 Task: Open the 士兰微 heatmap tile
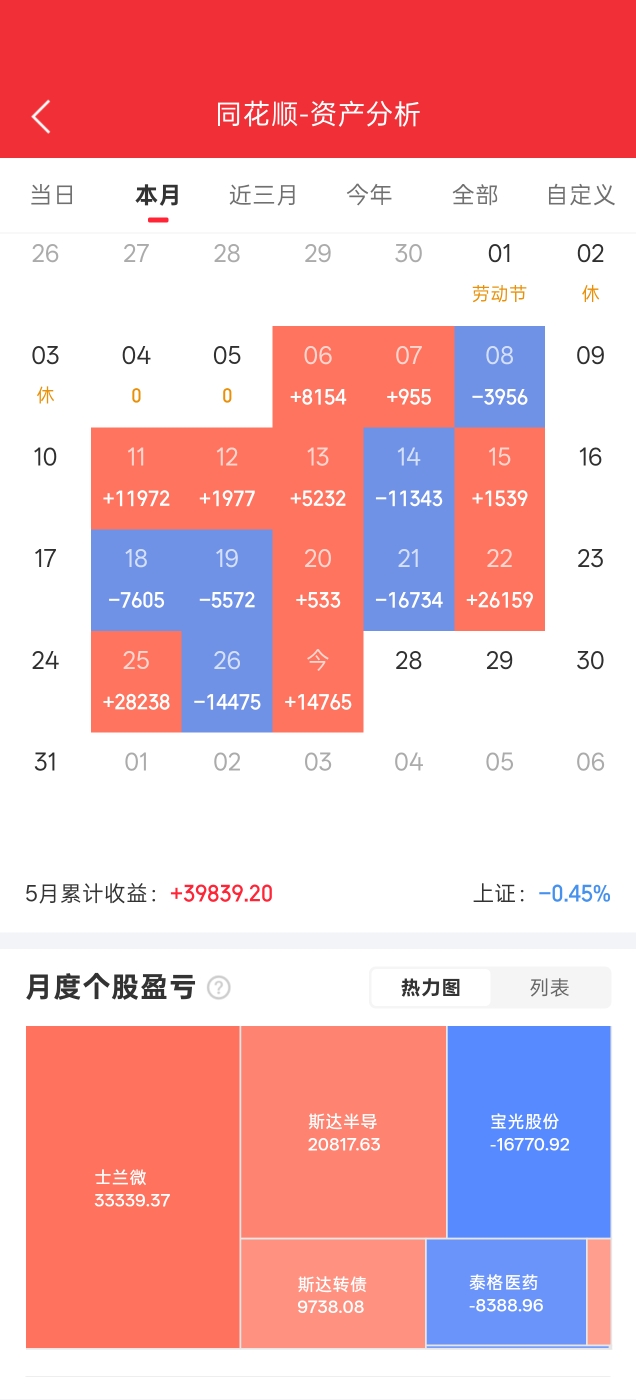133,1187
